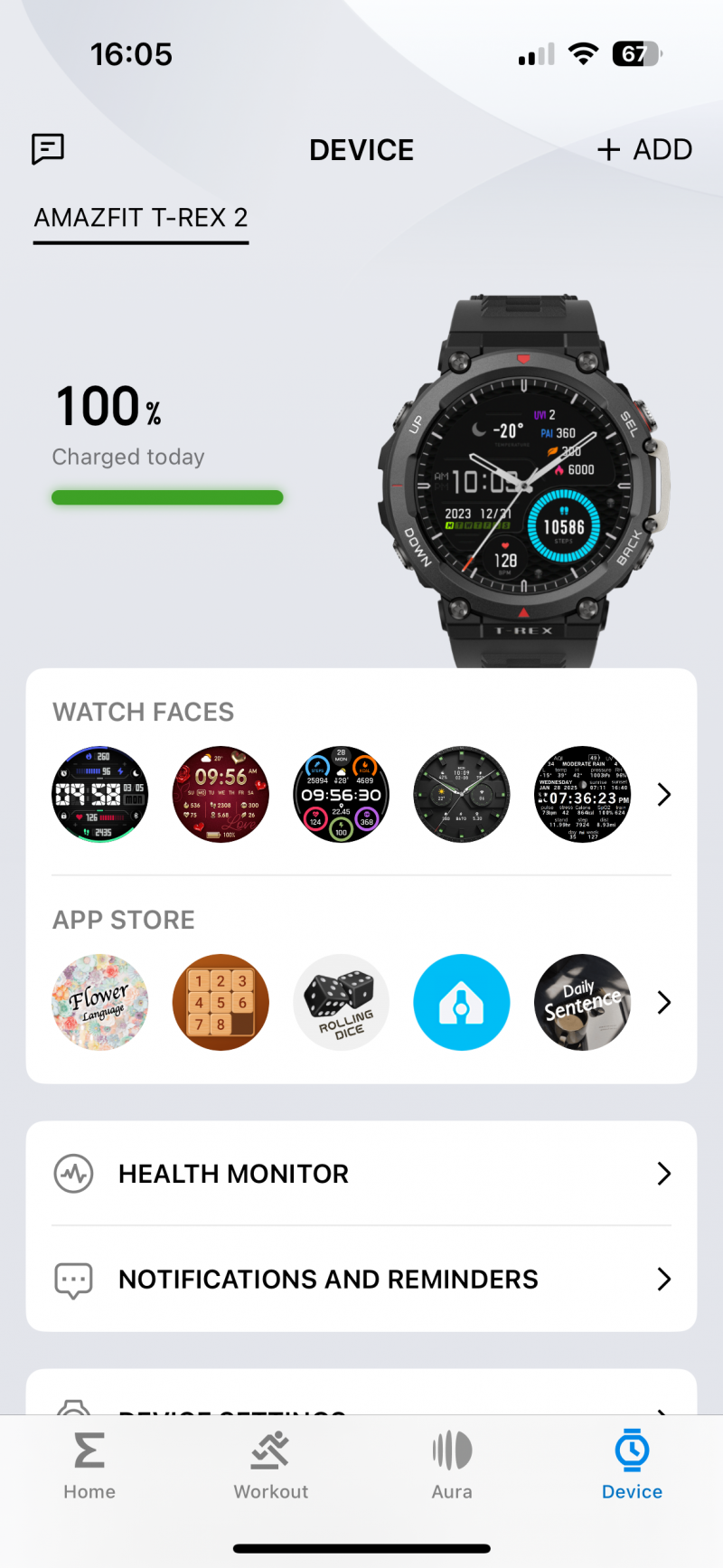The width and height of the screenshot is (723, 1568).
Task: Expand the App Store list chevron
Action: coord(664,1002)
